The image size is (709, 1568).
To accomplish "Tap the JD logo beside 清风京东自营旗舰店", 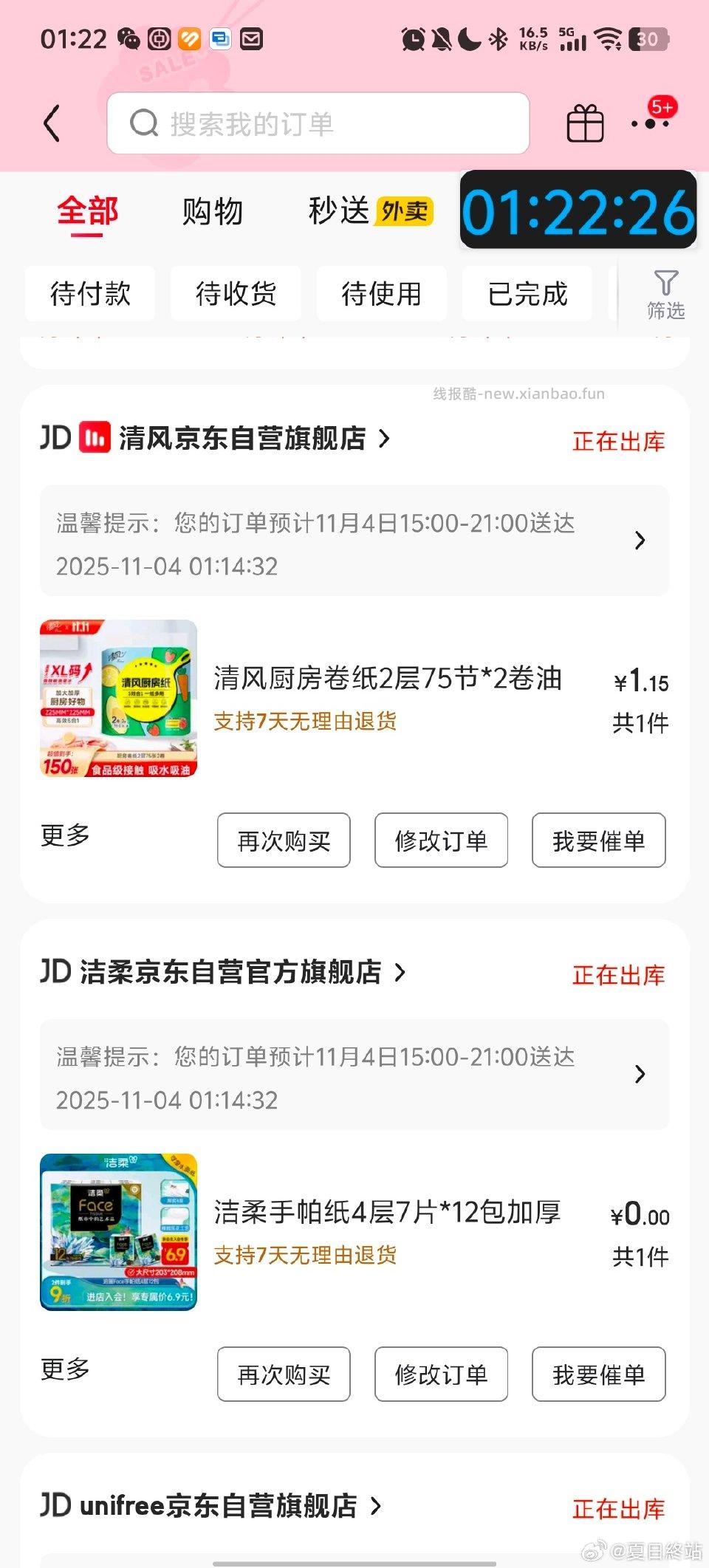I will 56,437.
